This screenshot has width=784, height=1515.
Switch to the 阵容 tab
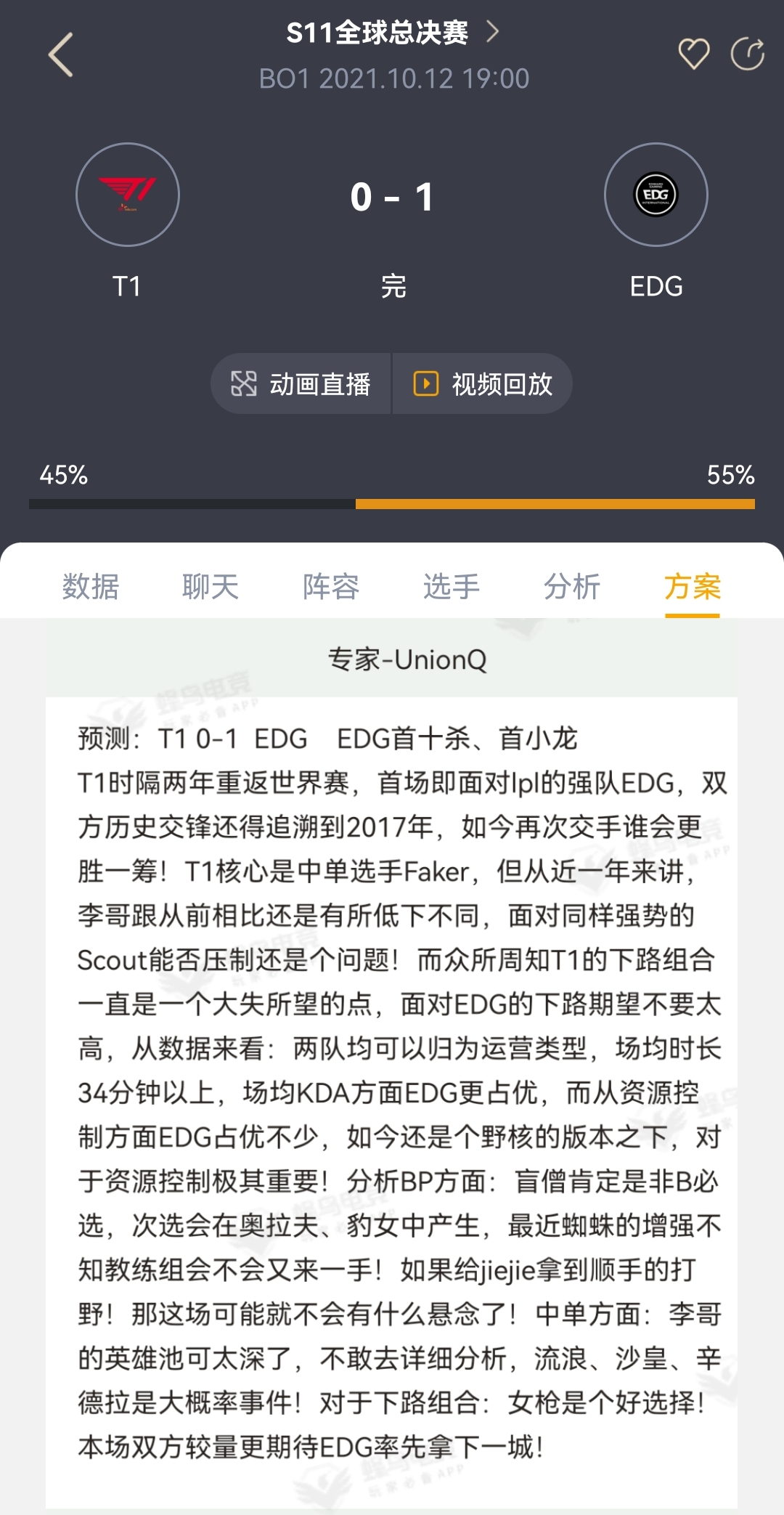click(x=331, y=586)
